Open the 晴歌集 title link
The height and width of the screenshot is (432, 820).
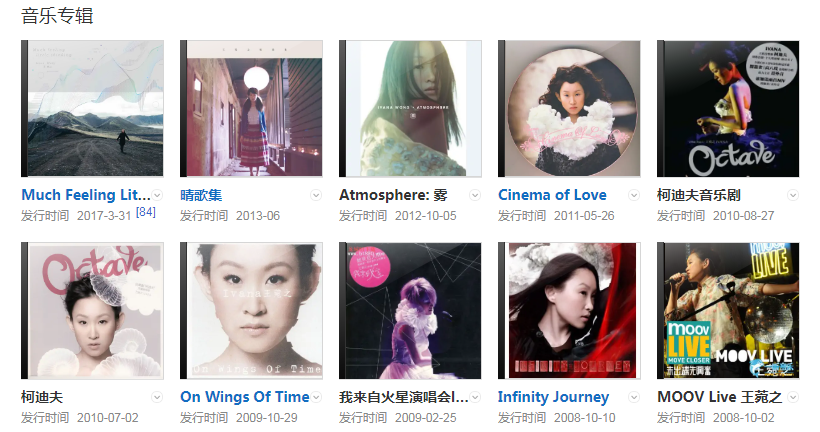click(201, 195)
